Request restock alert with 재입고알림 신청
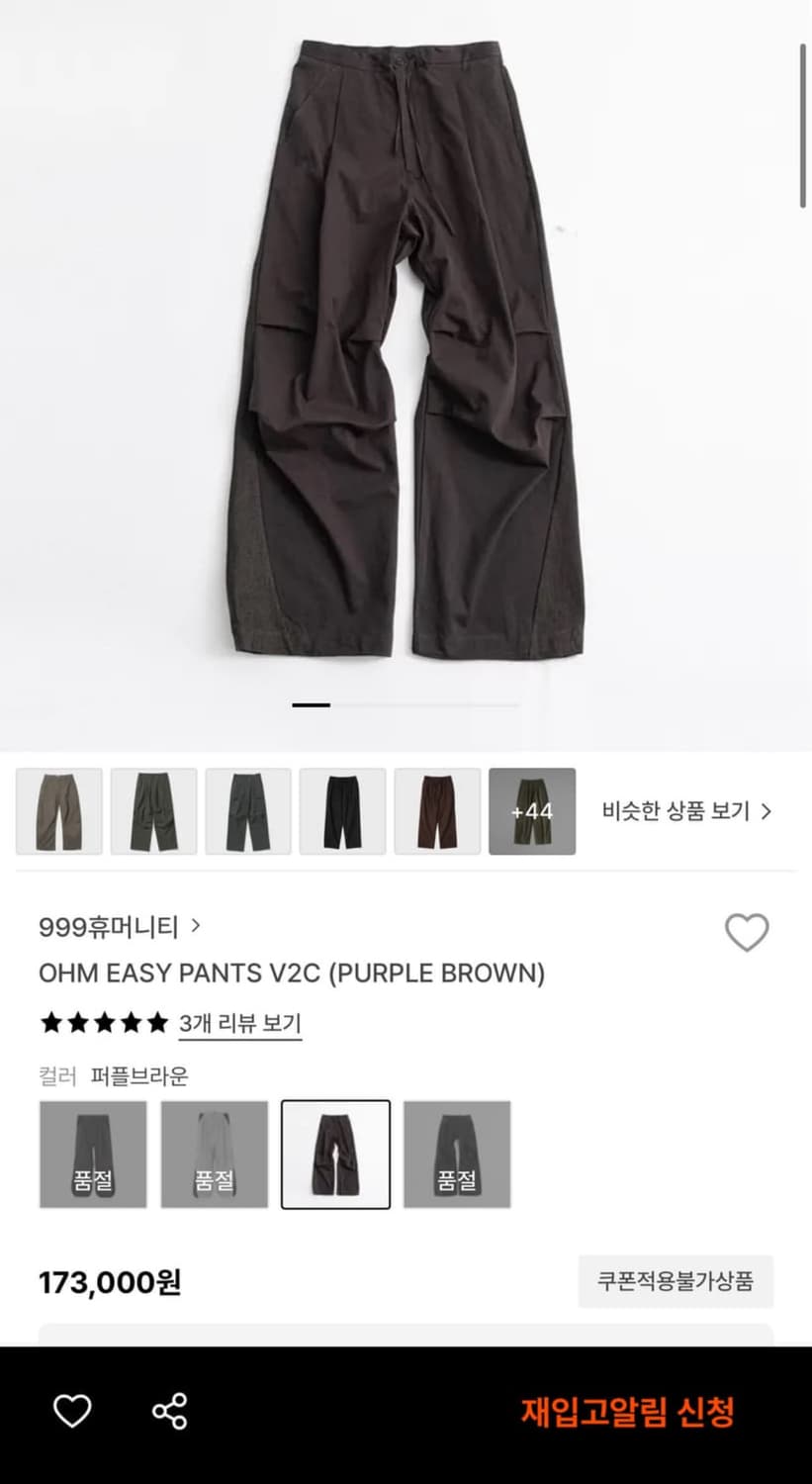Image resolution: width=812 pixels, height=1484 pixels. coord(627,1411)
